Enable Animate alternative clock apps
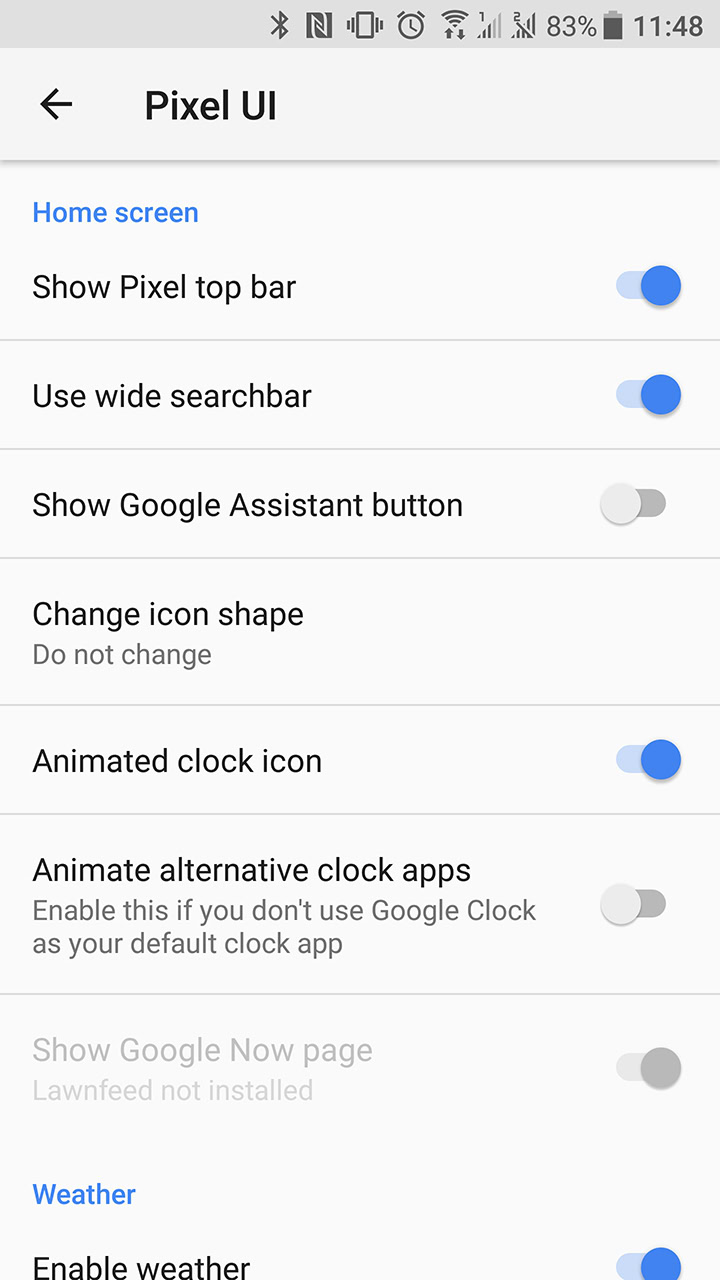The height and width of the screenshot is (1280, 720). pos(634,905)
